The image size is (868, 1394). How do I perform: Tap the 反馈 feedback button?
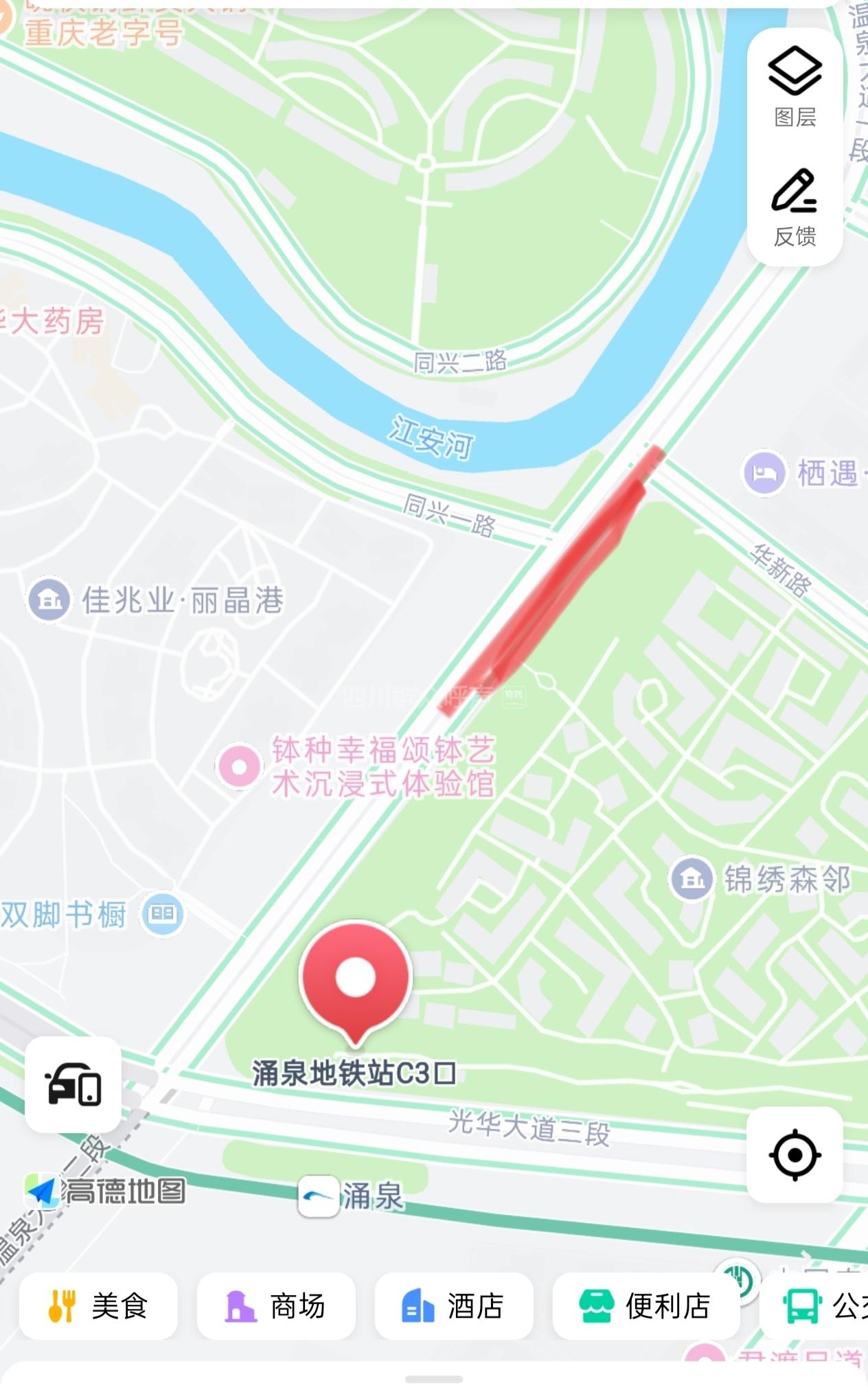[795, 207]
